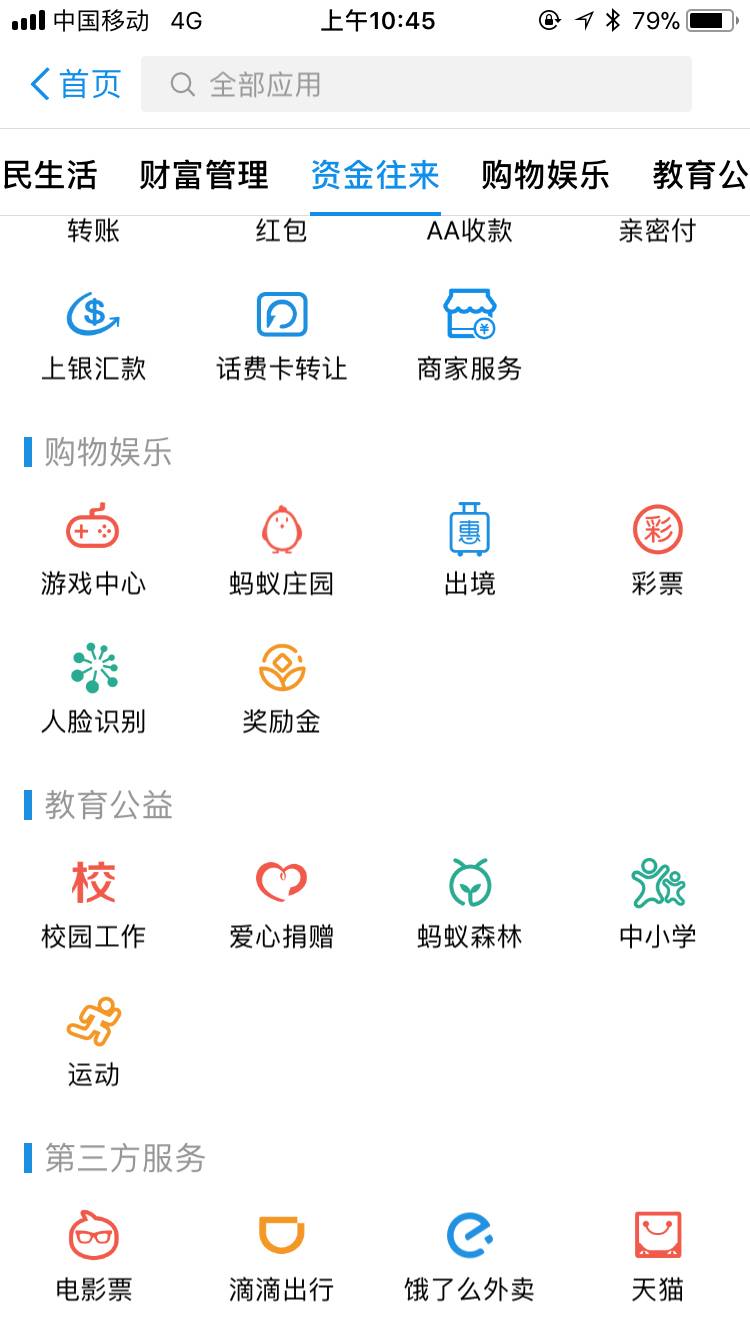This screenshot has height=1334, width=750.
Task: Tap the 全部应用 search box
Action: pyautogui.click(x=416, y=84)
